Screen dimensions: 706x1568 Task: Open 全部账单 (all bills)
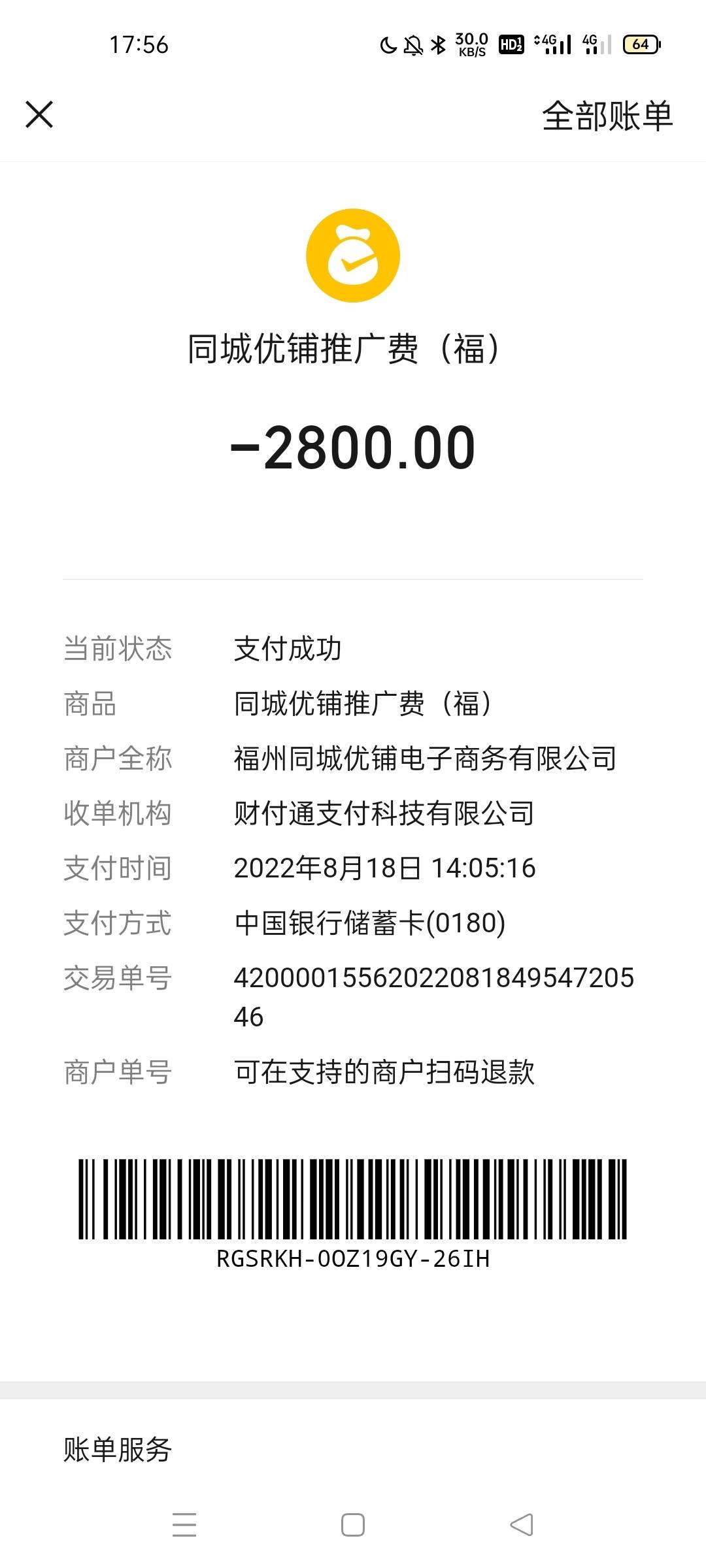607,116
